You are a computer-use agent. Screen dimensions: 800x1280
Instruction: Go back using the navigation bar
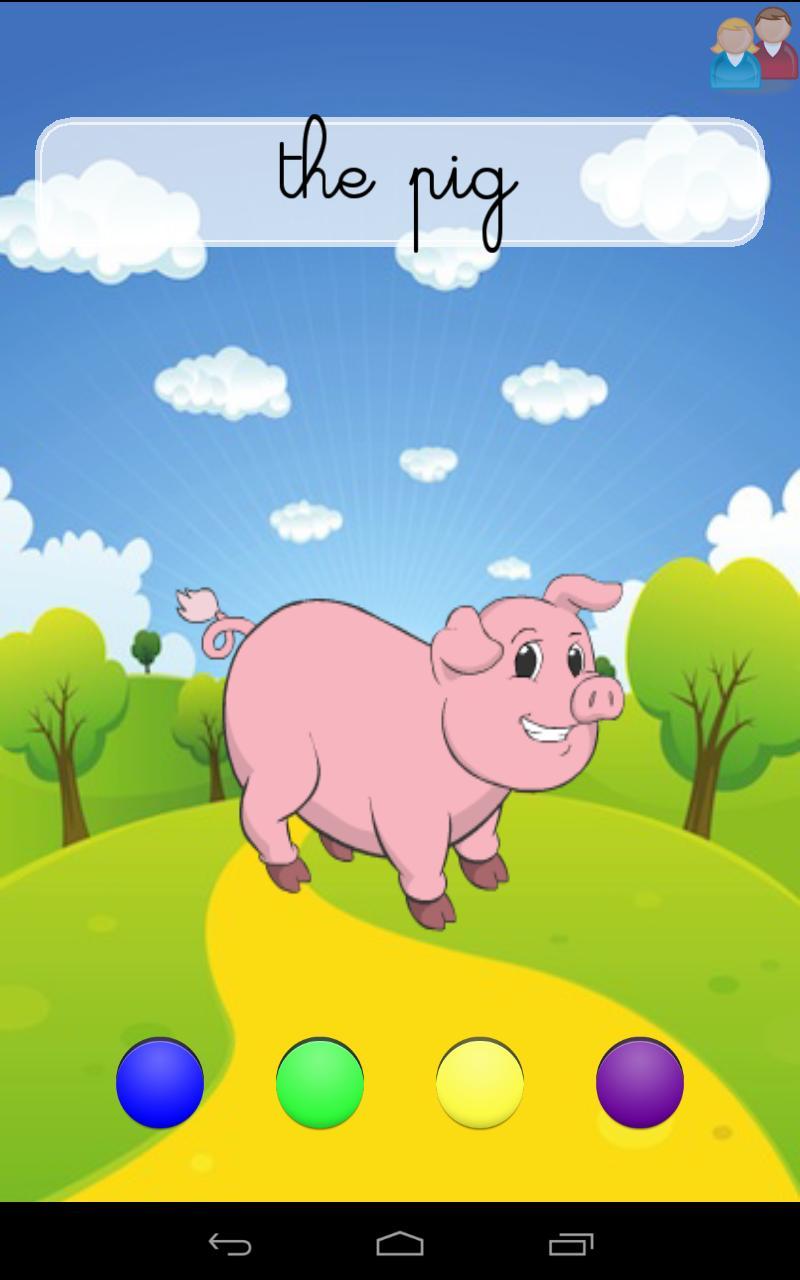pos(230,1244)
